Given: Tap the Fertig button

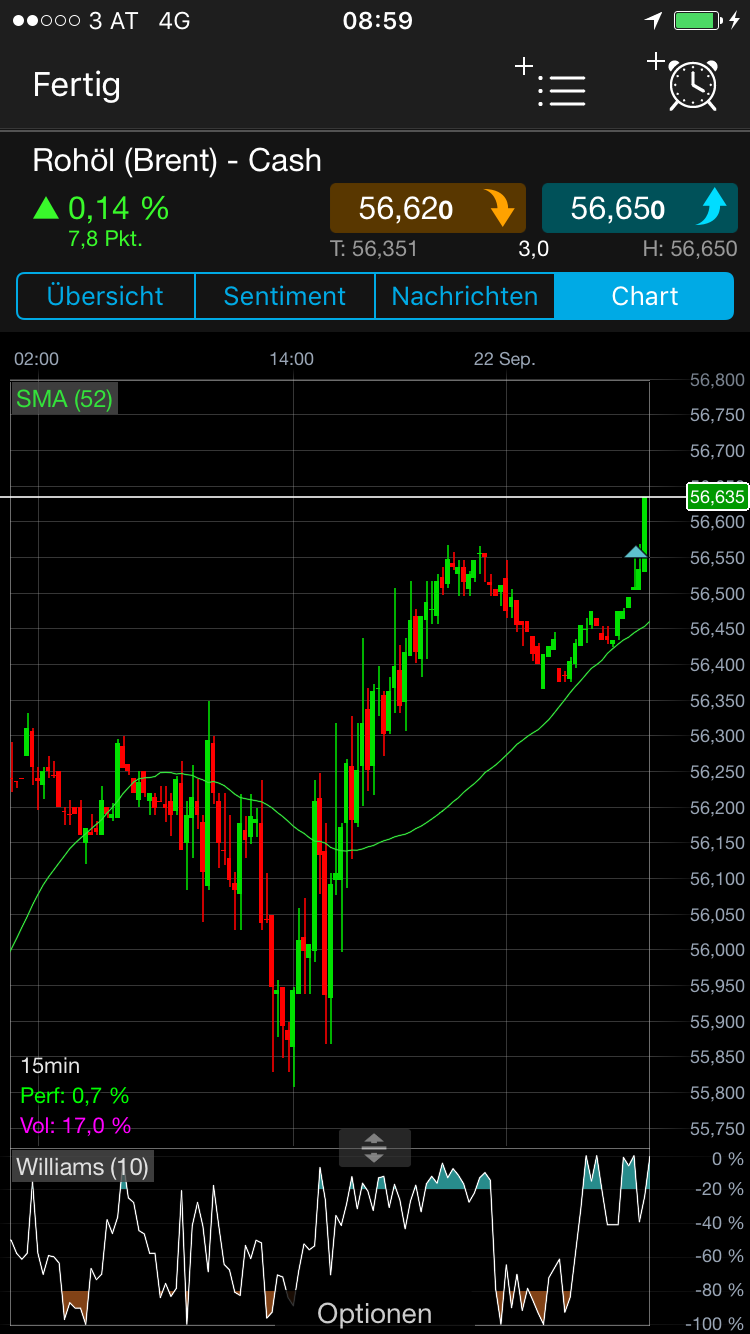Looking at the screenshot, I should pos(76,86).
